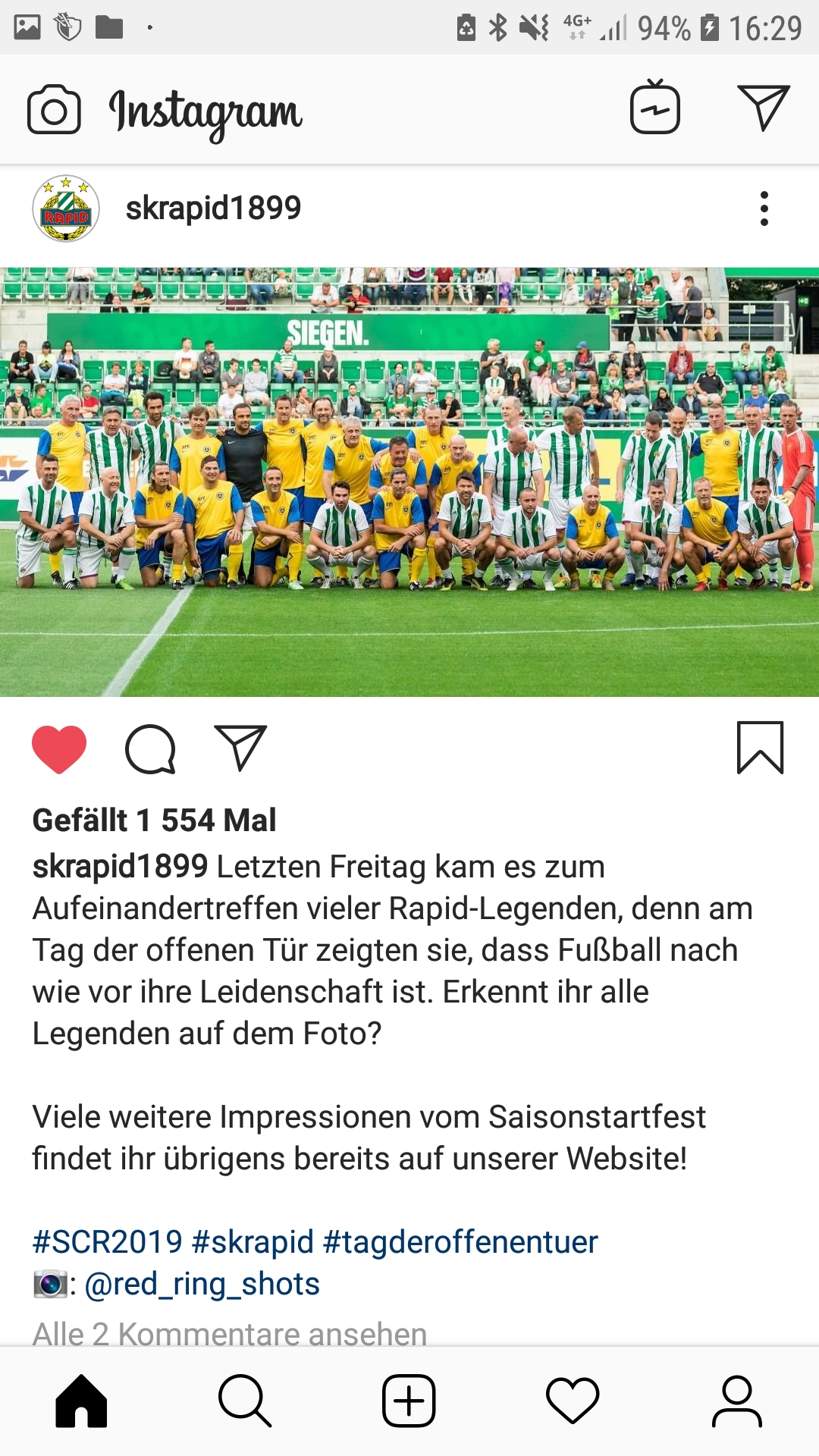Open direct messages paper plane at top
This screenshot has width=819, height=1456.
[x=764, y=108]
